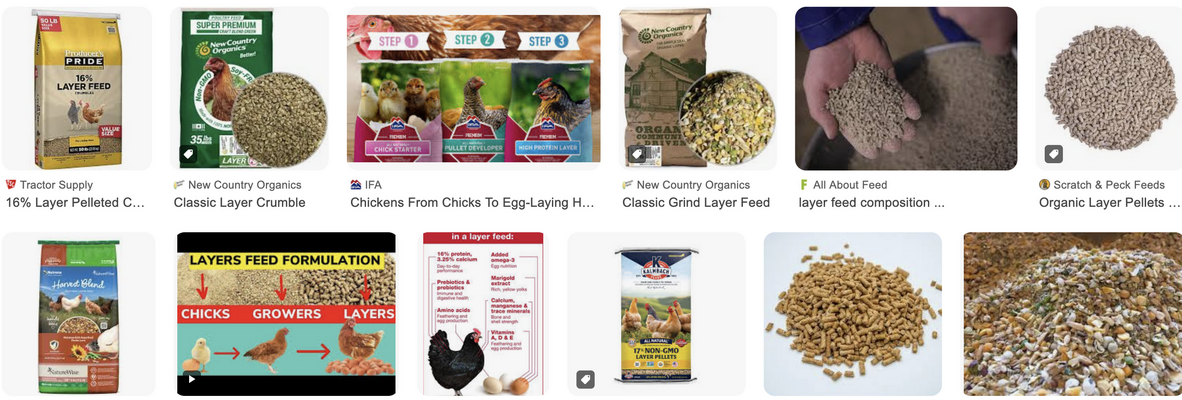Open the loose pellets pile image
This screenshot has width=1182, height=400.
pos(852,314)
